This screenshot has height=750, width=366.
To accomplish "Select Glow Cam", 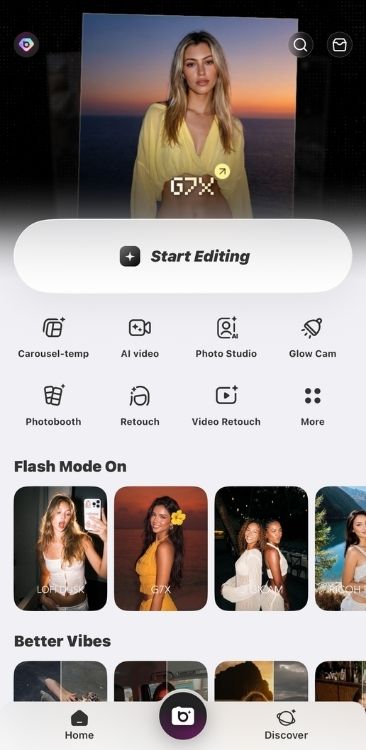I will click(x=312, y=337).
